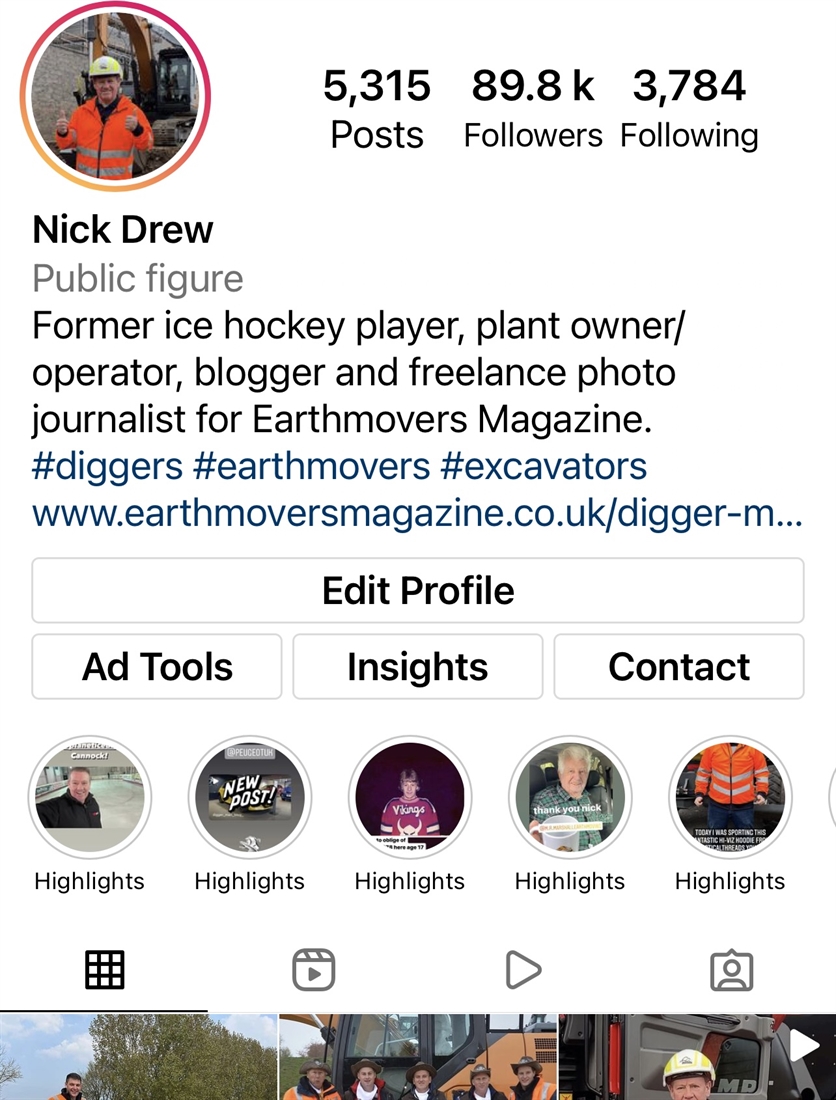Open the 'thank you nick' highlight
836x1100 pixels.
point(570,798)
